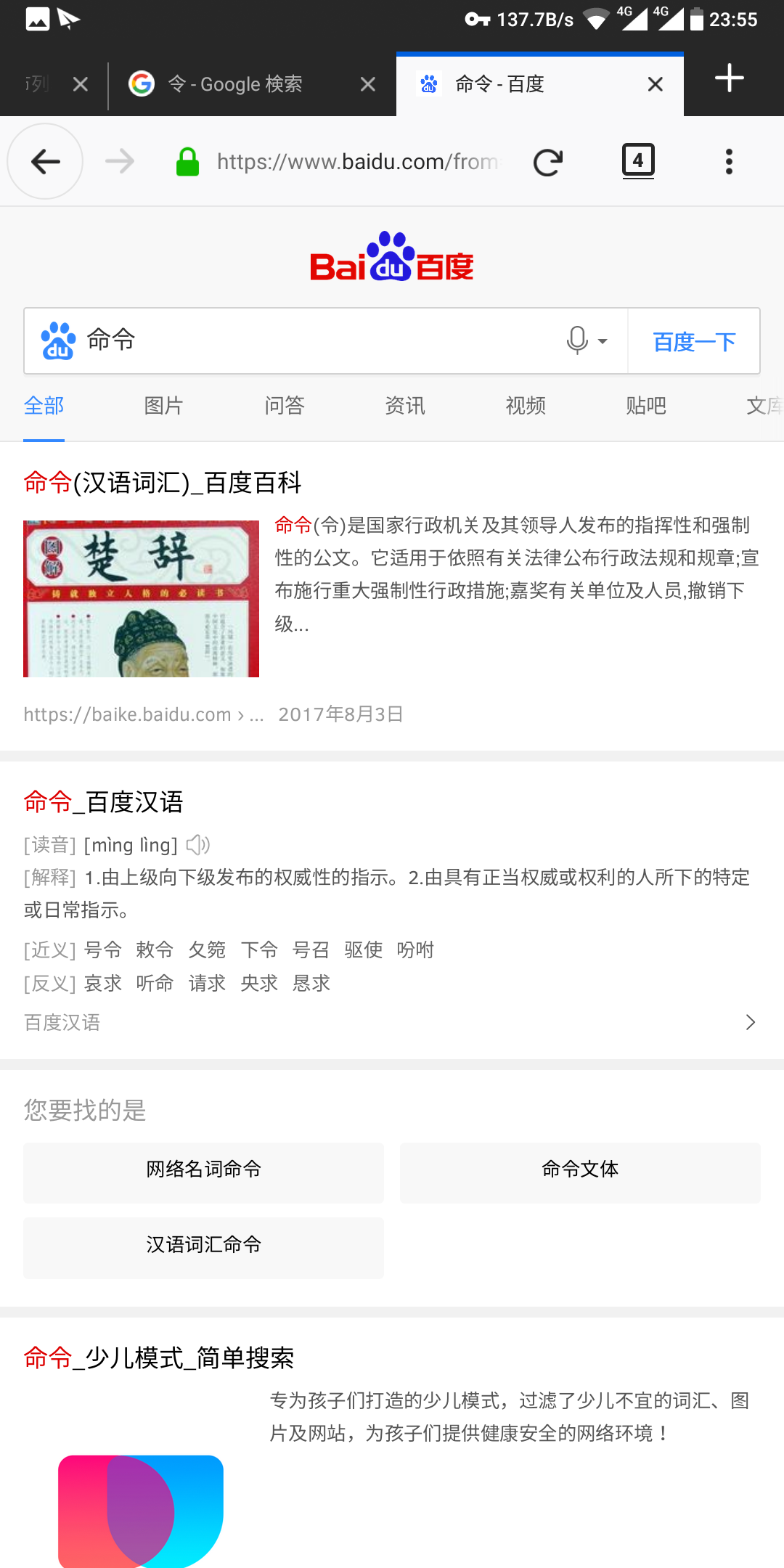
Task: Switch to the Google 検索 tab
Action: tap(236, 85)
